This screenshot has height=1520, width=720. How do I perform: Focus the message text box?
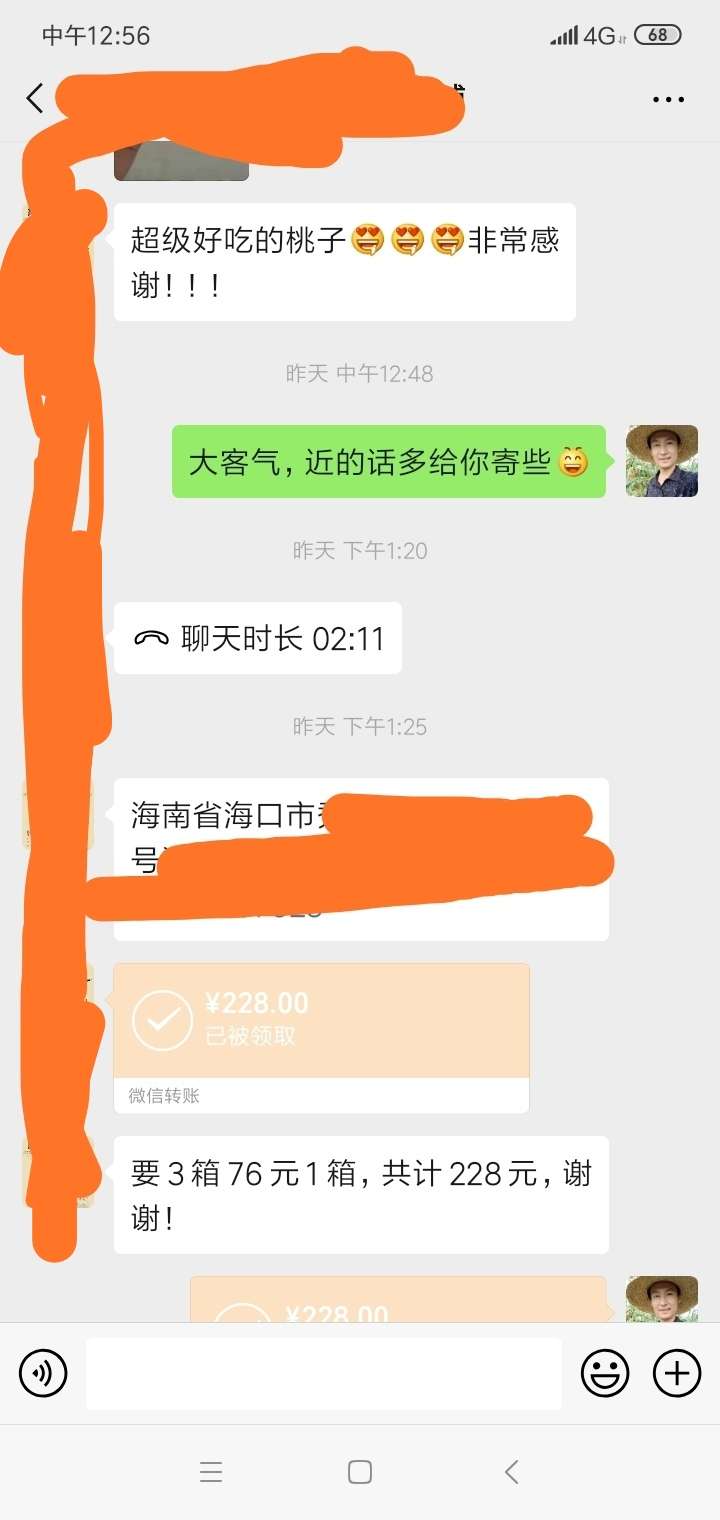point(324,1373)
